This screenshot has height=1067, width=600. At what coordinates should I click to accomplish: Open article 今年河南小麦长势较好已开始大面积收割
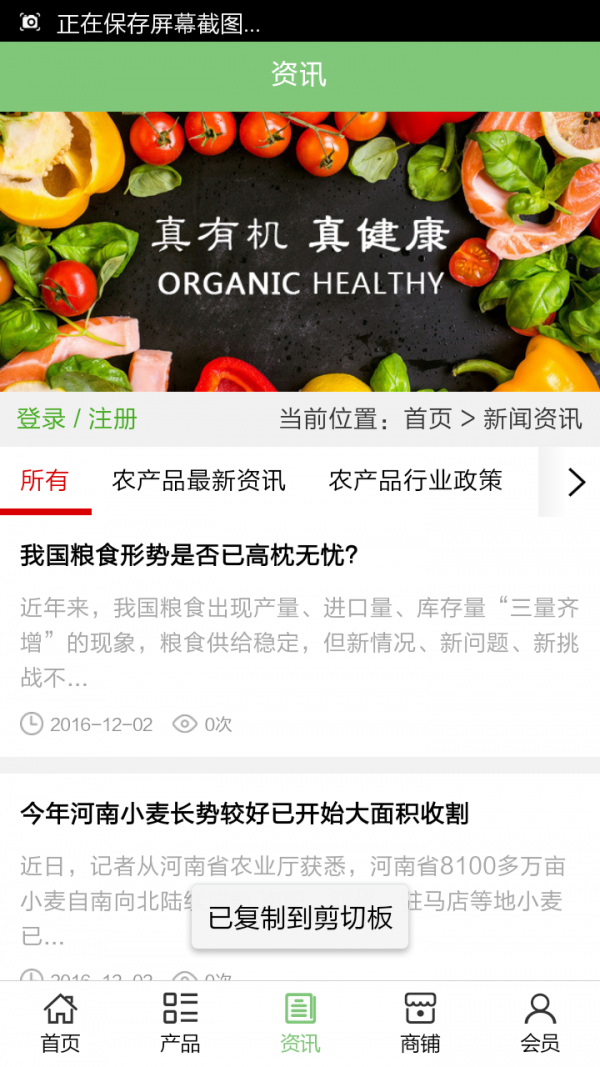click(x=245, y=814)
